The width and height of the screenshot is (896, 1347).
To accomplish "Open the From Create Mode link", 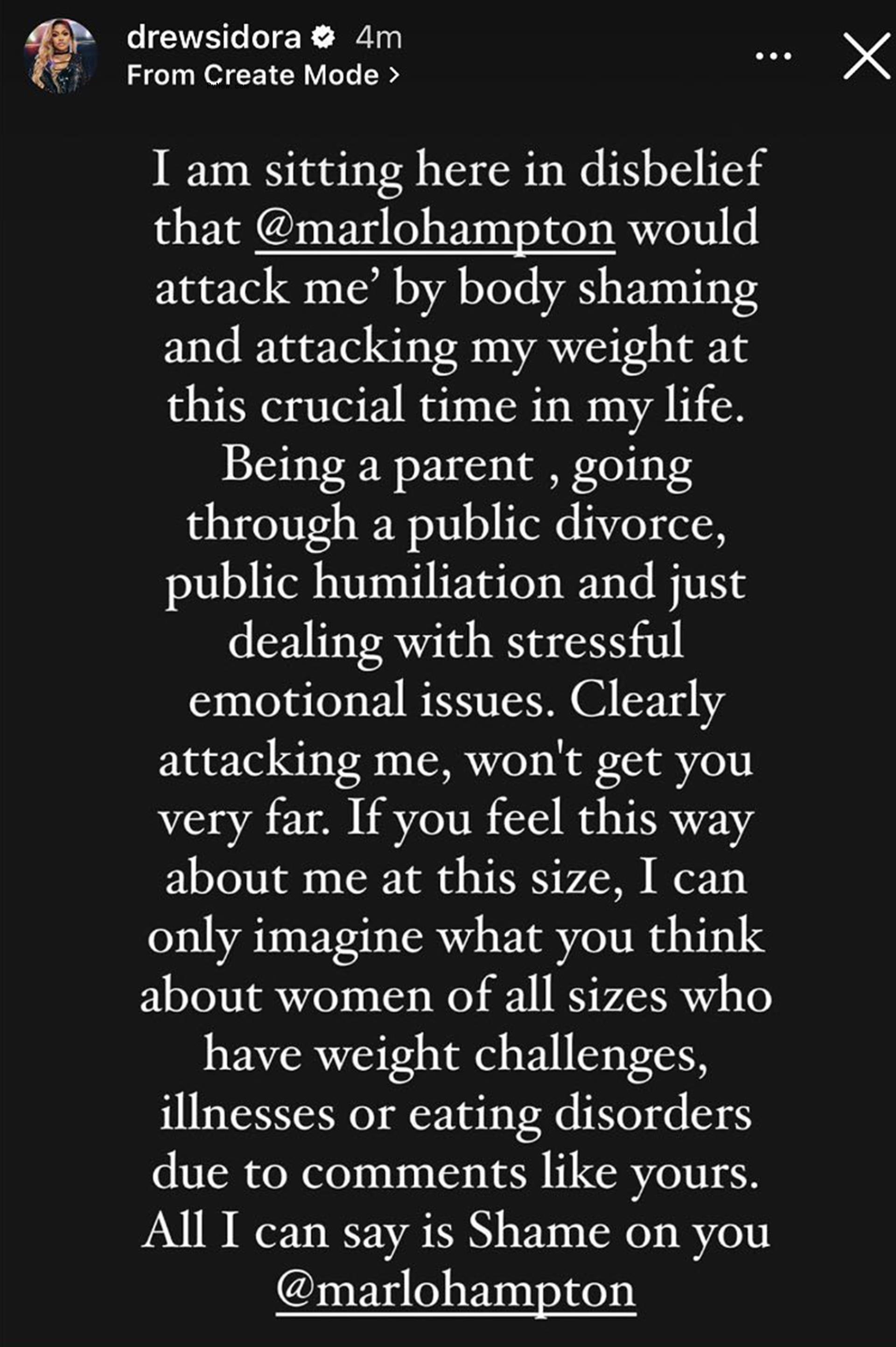I will [262, 75].
